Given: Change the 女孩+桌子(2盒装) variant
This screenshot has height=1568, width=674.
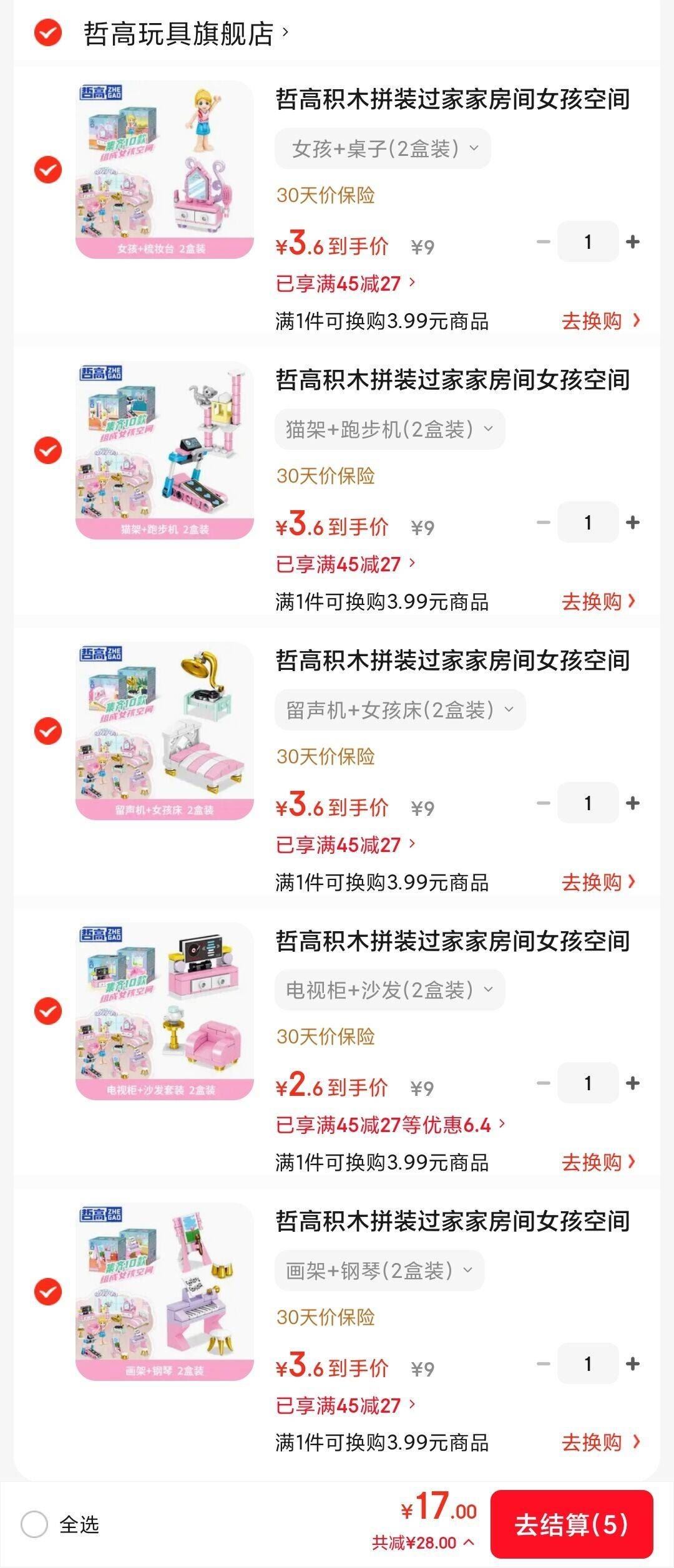Looking at the screenshot, I should coord(383,148).
